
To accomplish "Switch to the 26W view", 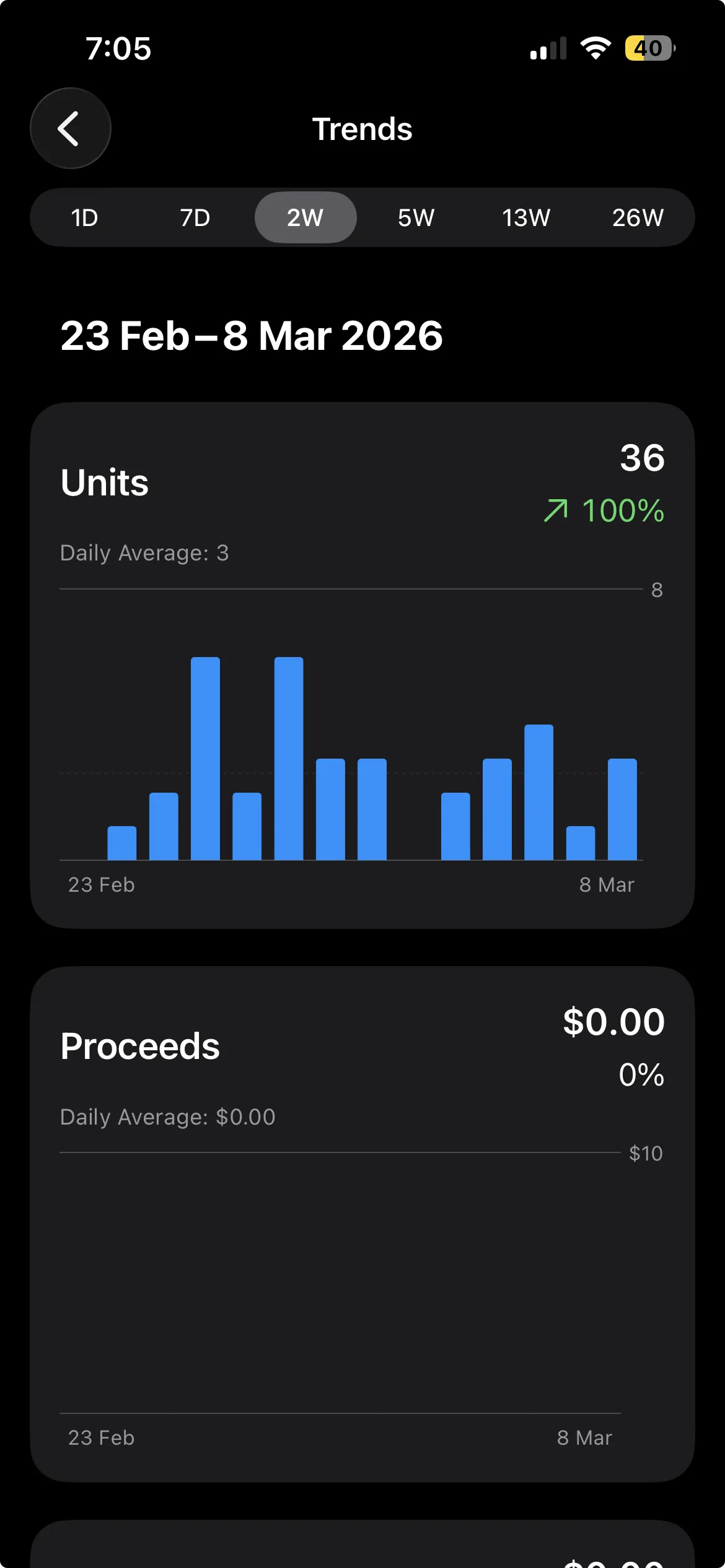I will coord(638,217).
